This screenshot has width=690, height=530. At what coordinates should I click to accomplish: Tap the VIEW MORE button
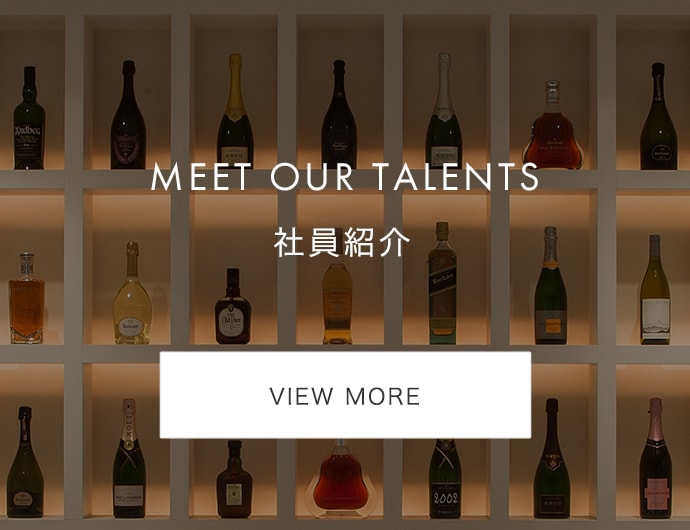tap(345, 395)
